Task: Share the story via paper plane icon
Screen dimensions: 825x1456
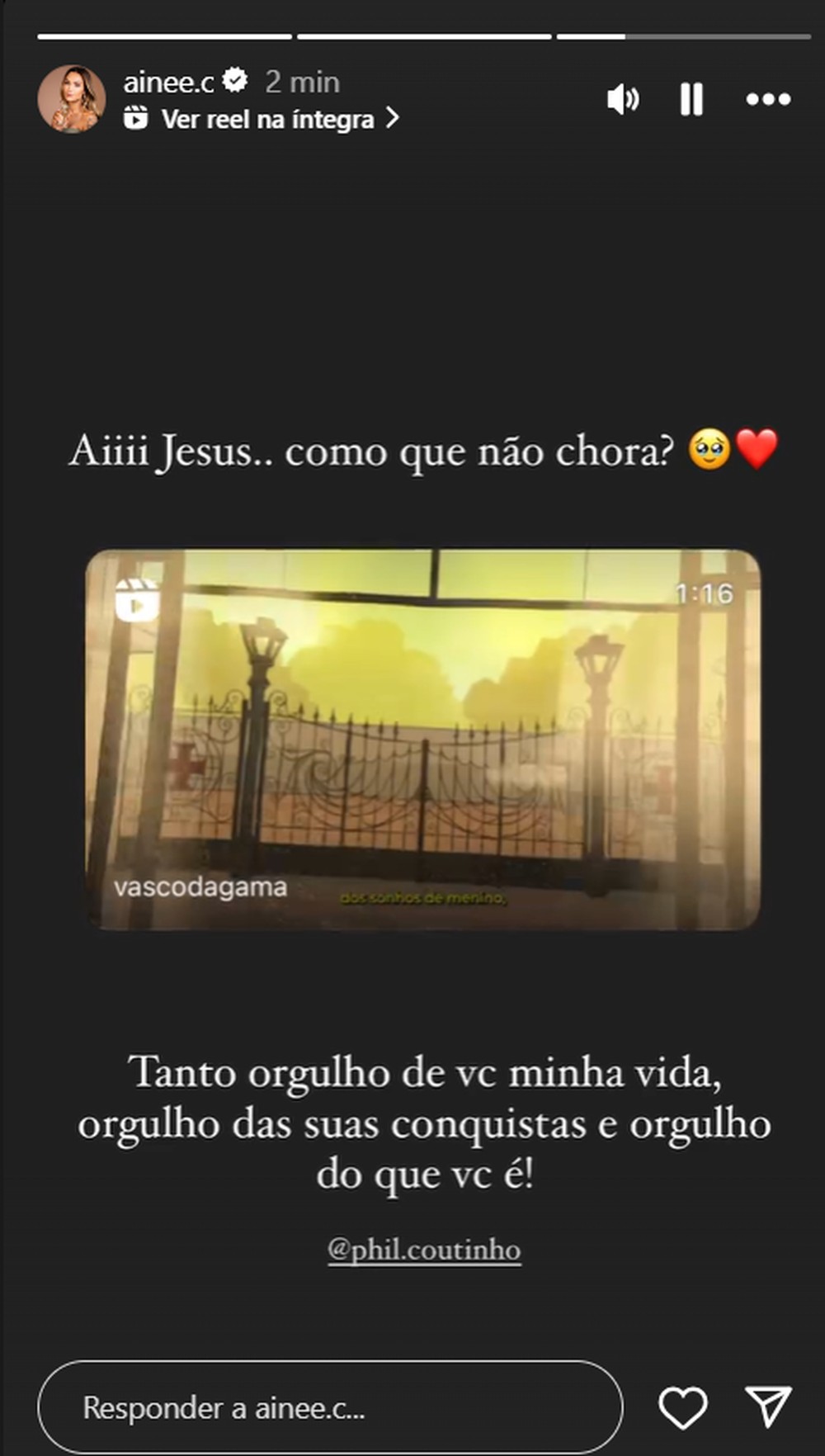Action: point(768,1406)
